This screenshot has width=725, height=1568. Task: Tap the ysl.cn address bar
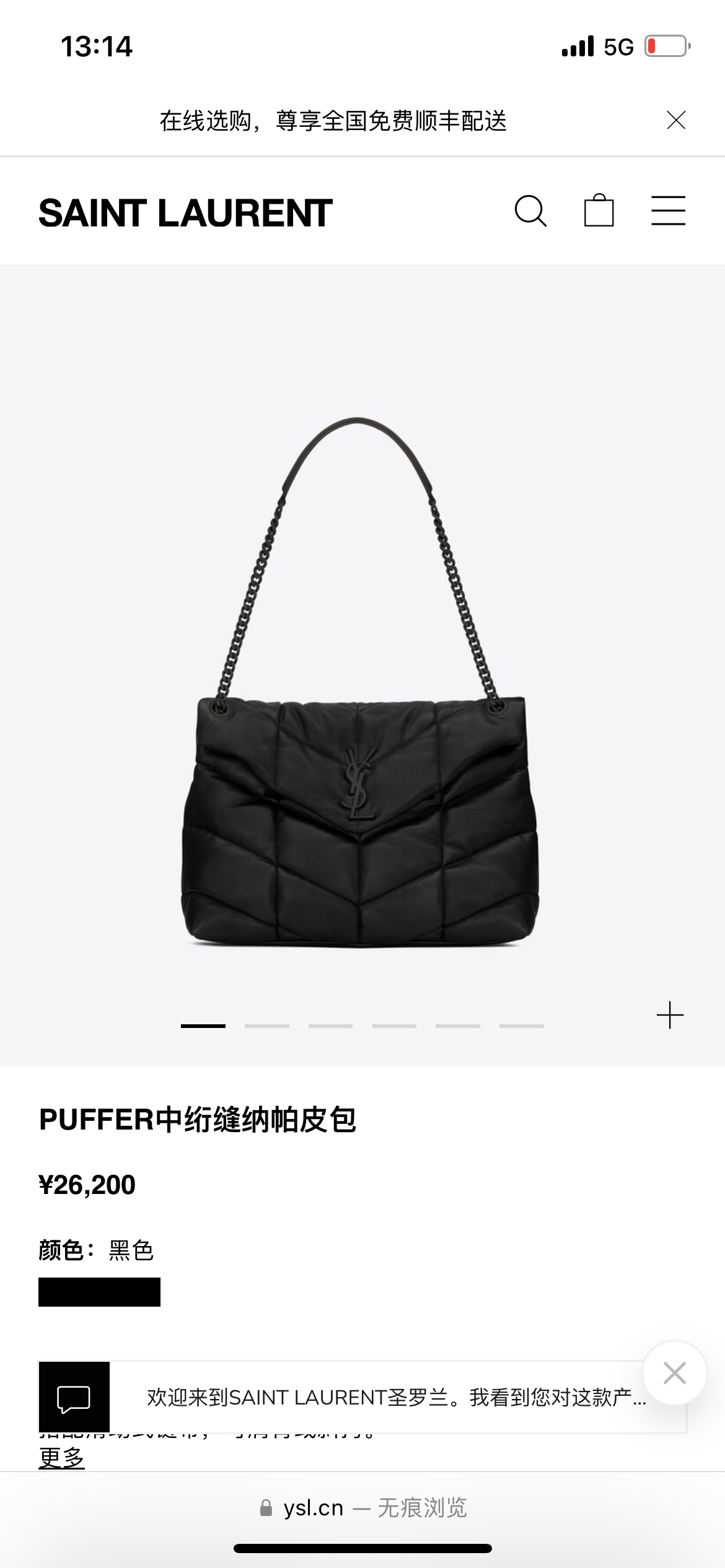(362, 1508)
